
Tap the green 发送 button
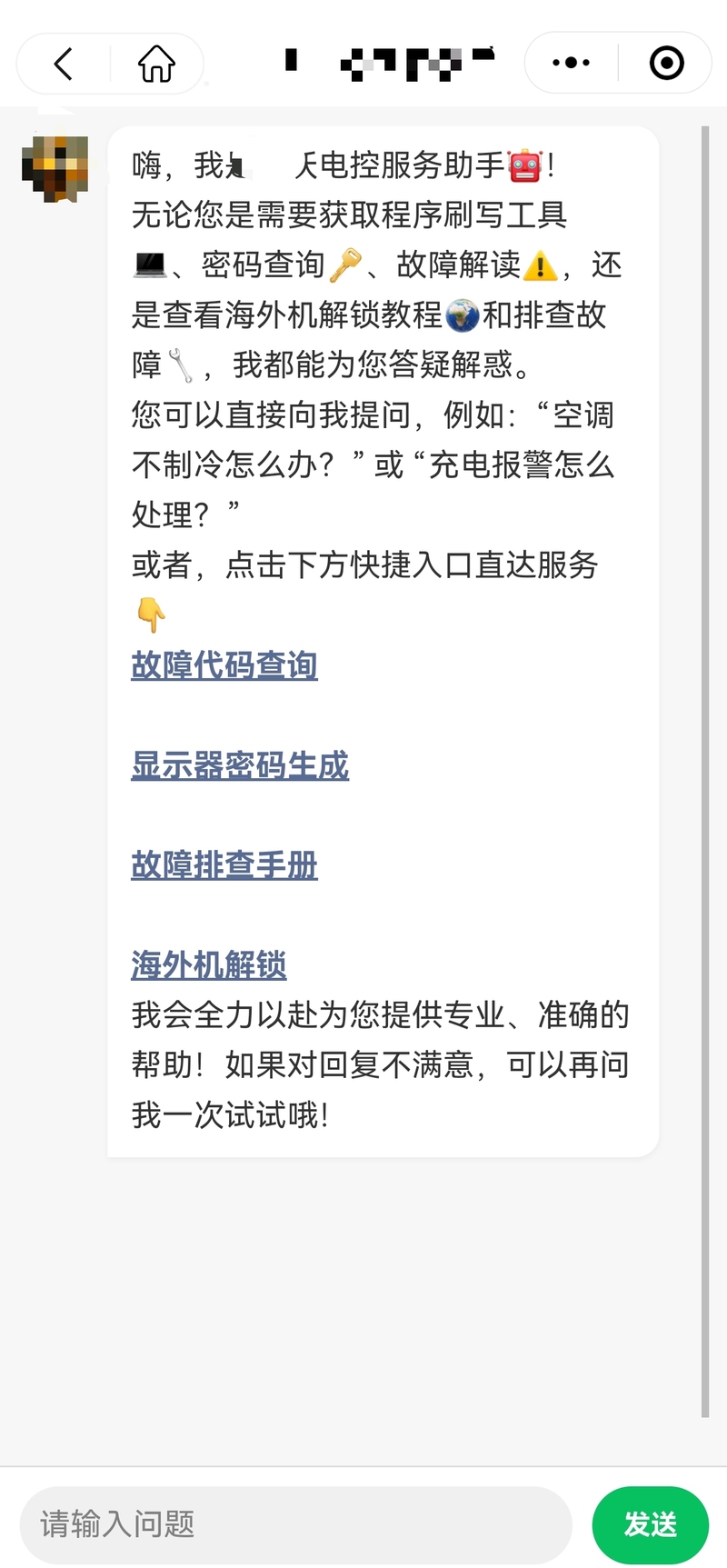point(650,1524)
